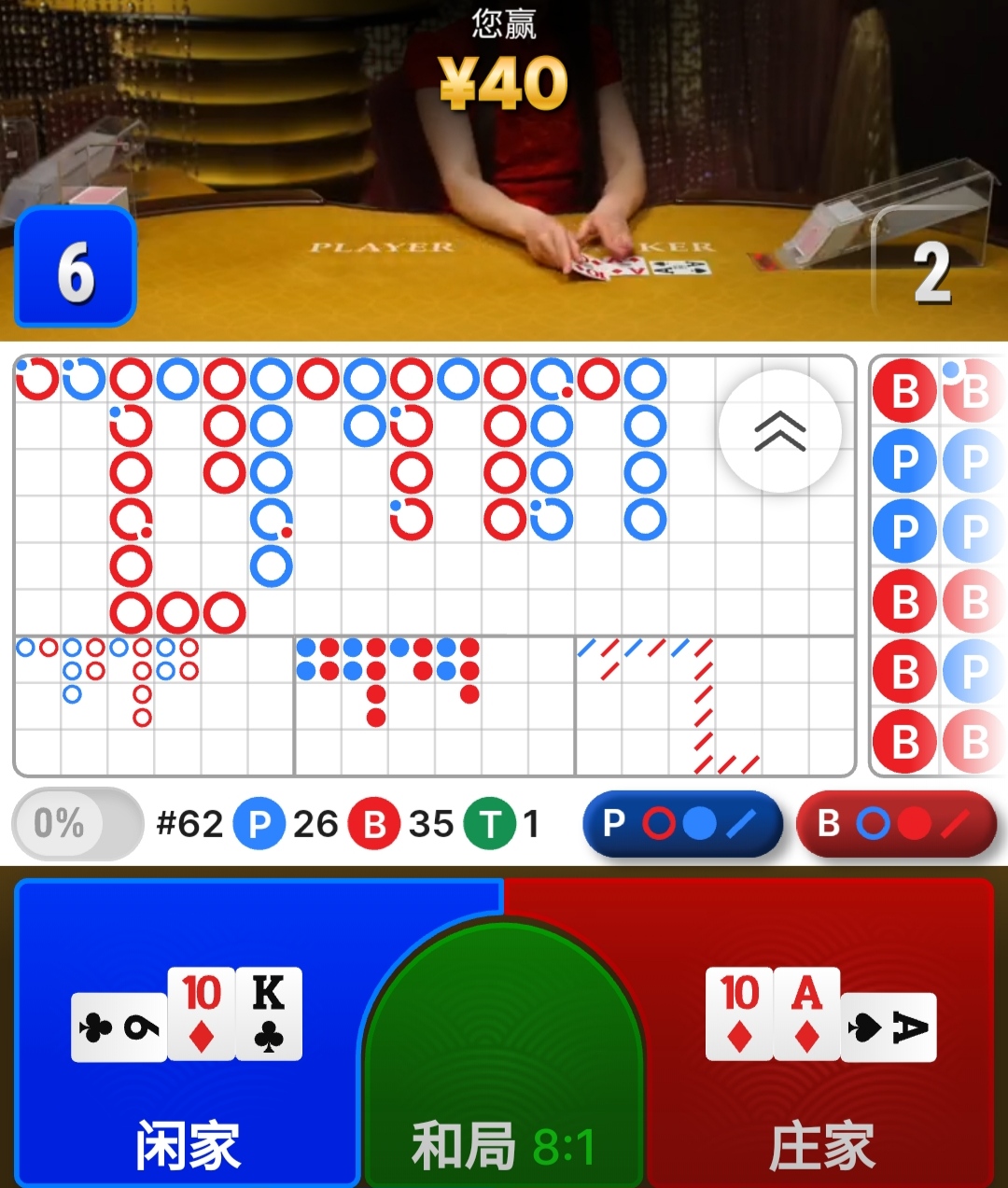
Task: Collapse roadmap with double chevron up button
Action: tap(780, 431)
